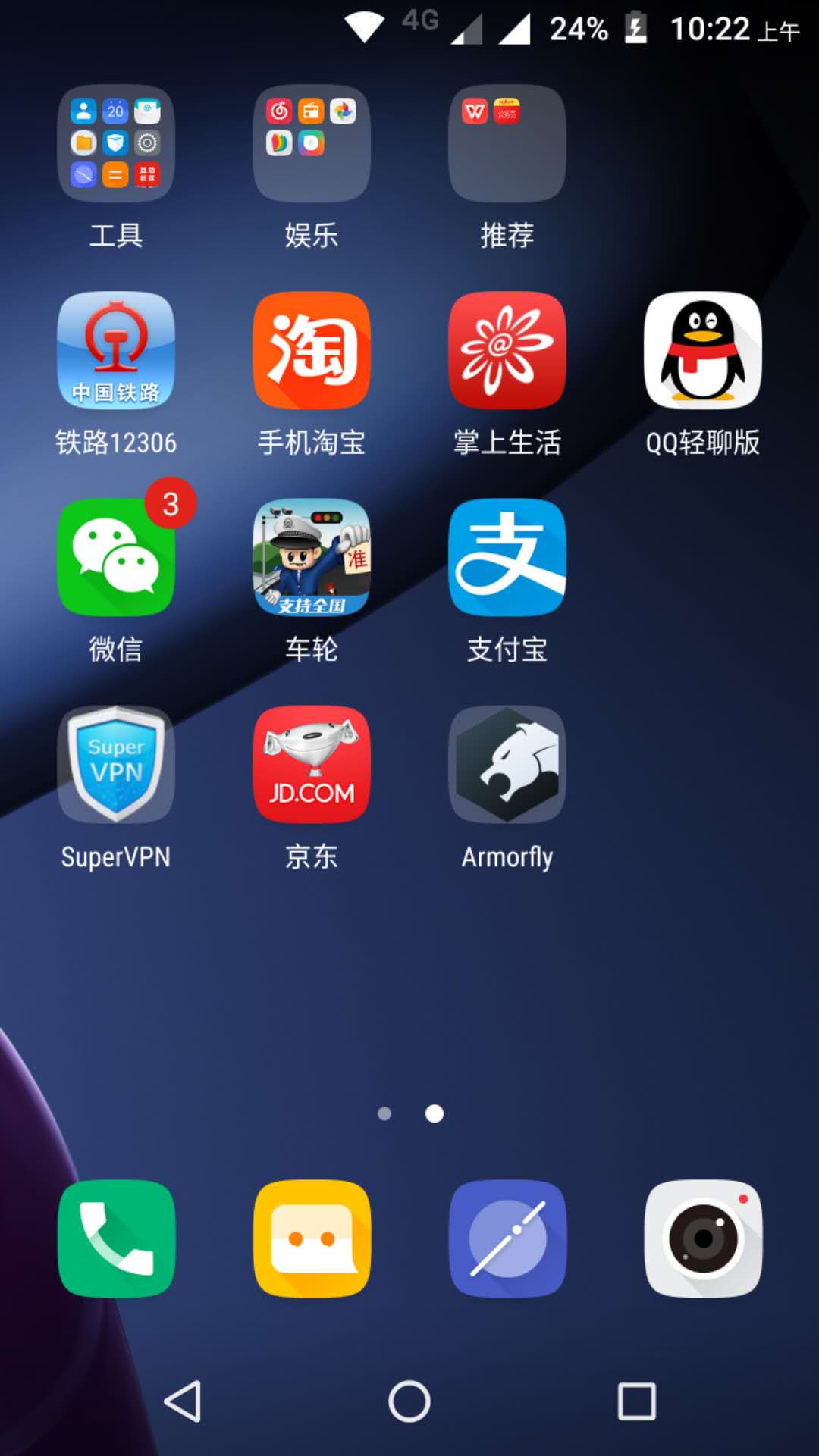Screen dimensions: 819x1456
Task: Open the 娱乐 folder
Action: pos(312,144)
